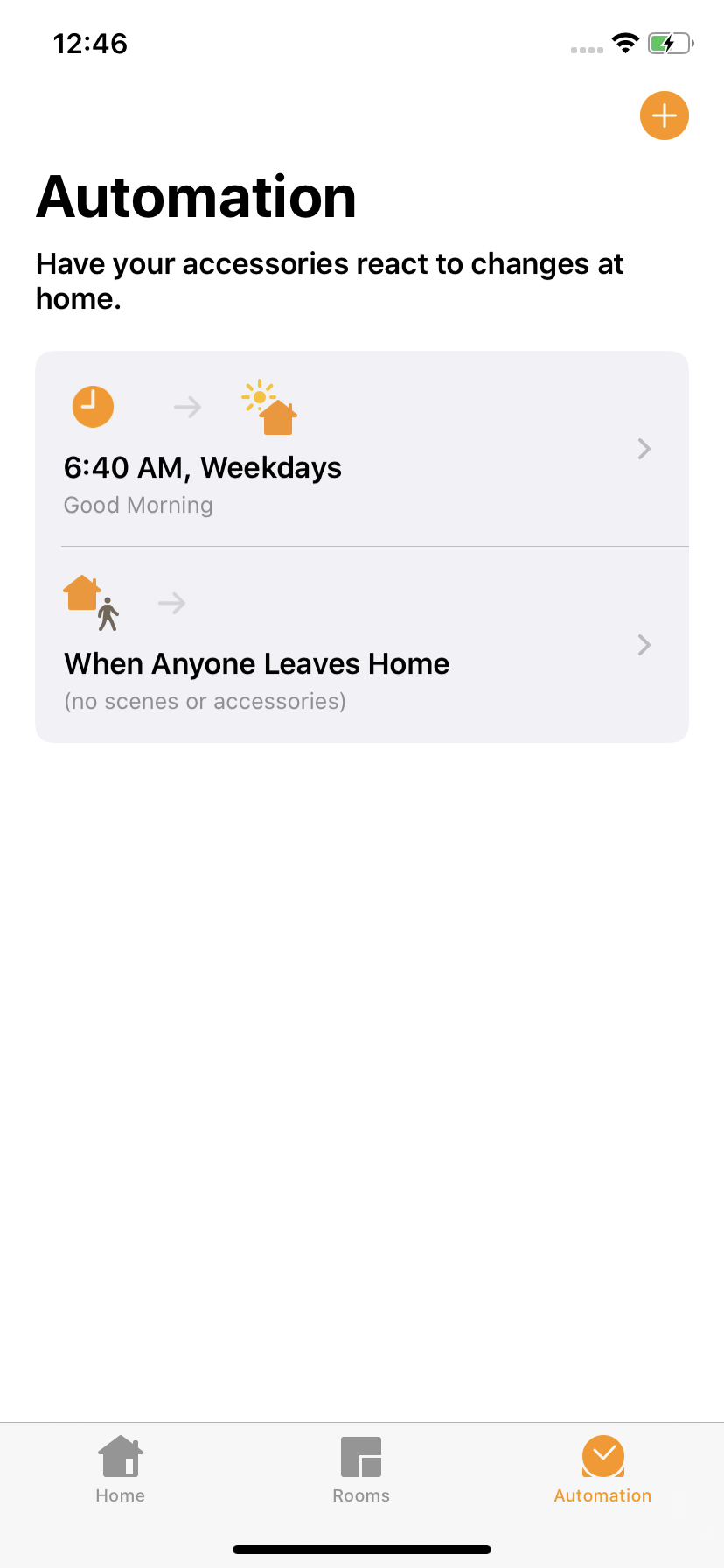The width and height of the screenshot is (724, 1568).
Task: Switch to the Rooms tab
Action: click(x=361, y=1470)
